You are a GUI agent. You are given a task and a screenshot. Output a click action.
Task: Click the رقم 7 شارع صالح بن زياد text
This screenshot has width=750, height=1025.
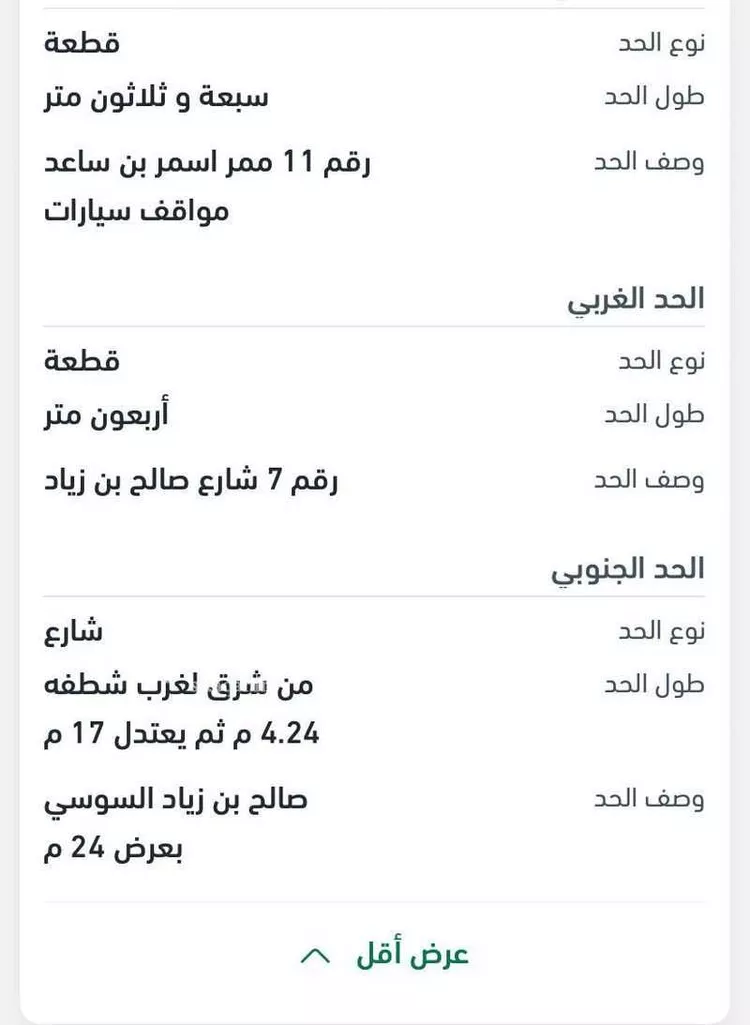coord(187,479)
